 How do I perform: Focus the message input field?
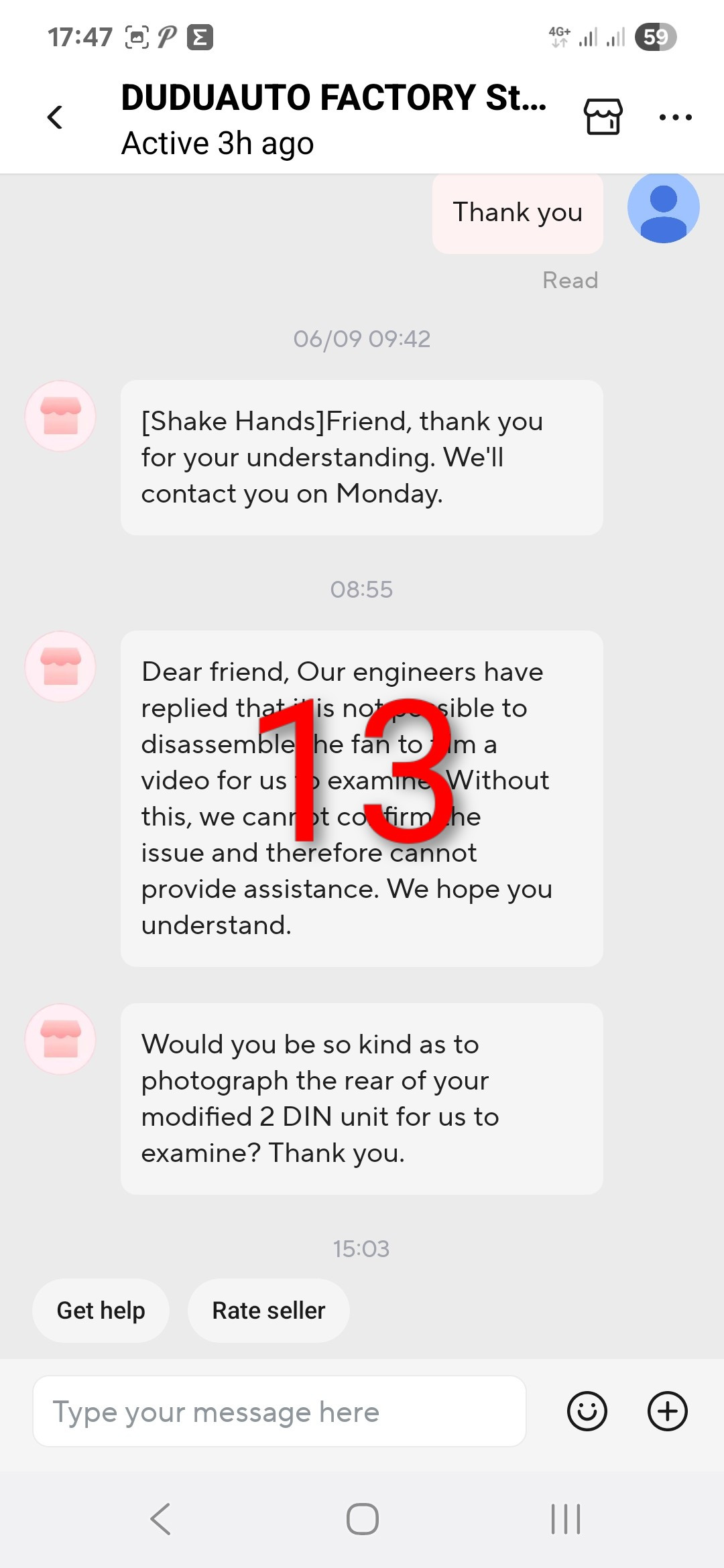click(279, 1411)
